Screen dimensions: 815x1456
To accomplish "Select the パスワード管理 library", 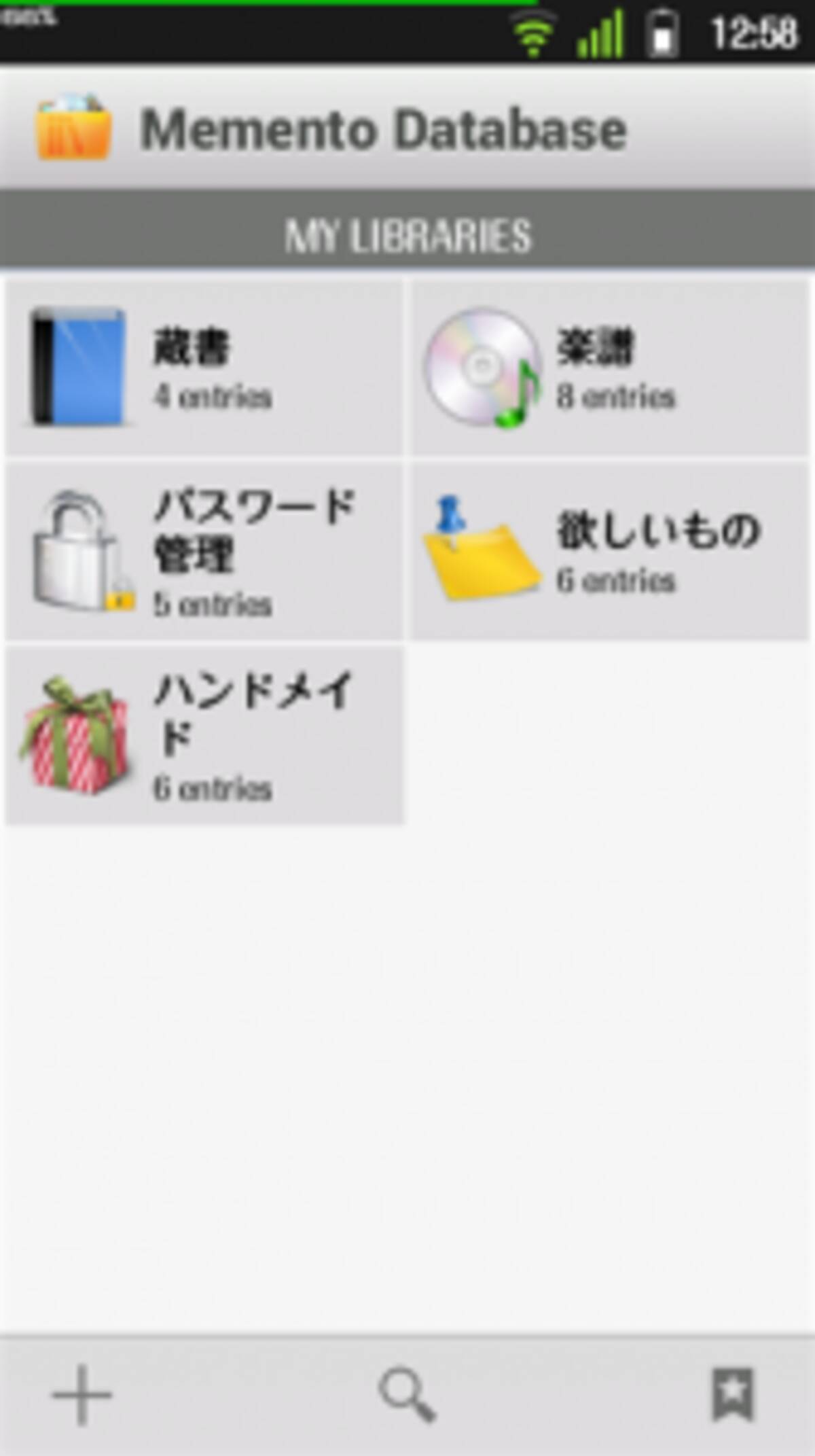I will point(204,552).
